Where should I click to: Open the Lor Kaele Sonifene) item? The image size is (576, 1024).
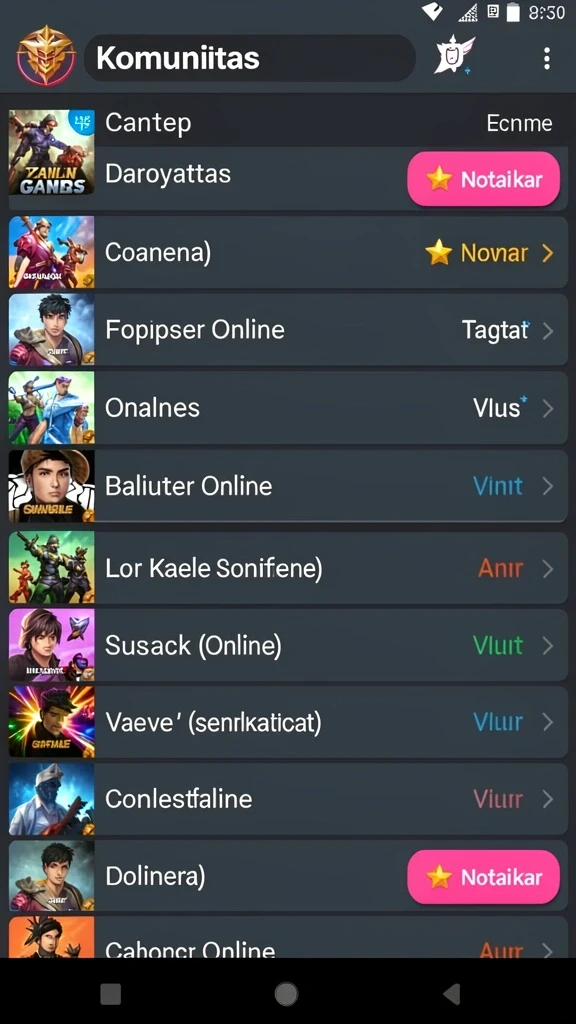(288, 568)
